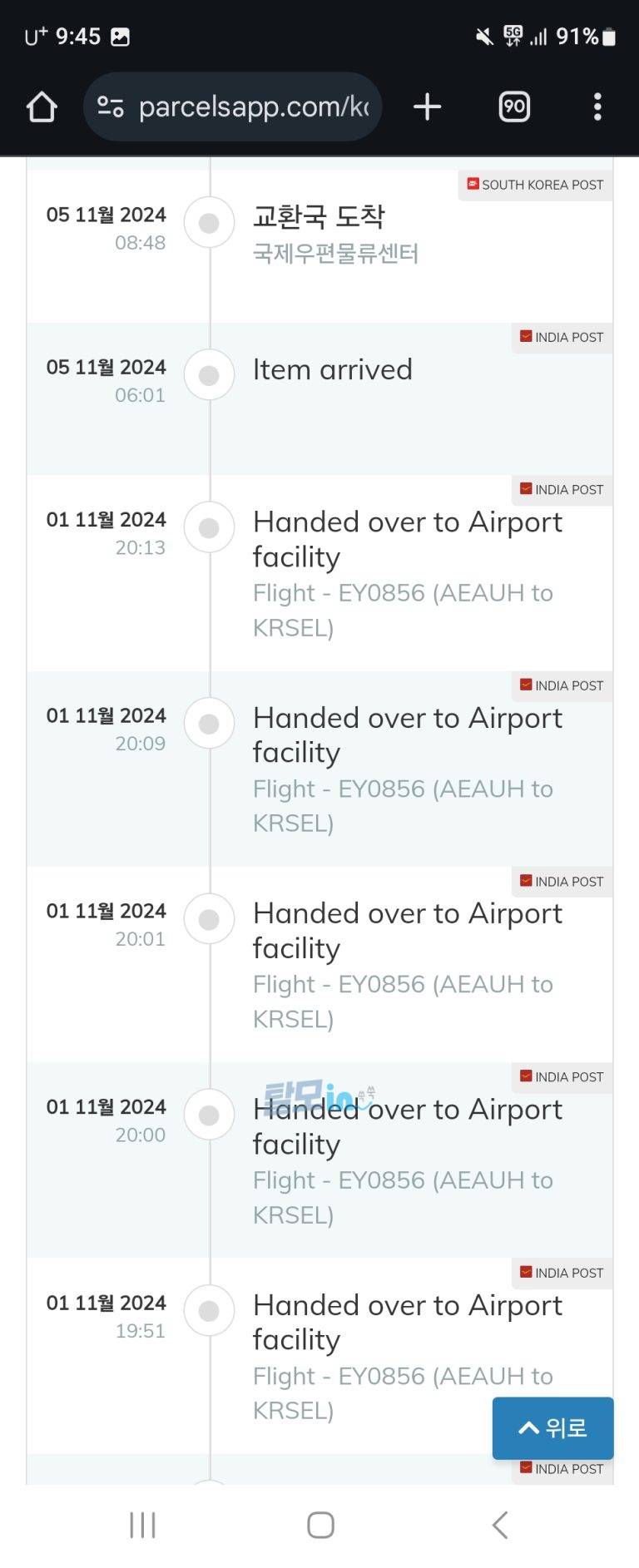
Task: Go back with the system back button
Action: pos(499,1525)
